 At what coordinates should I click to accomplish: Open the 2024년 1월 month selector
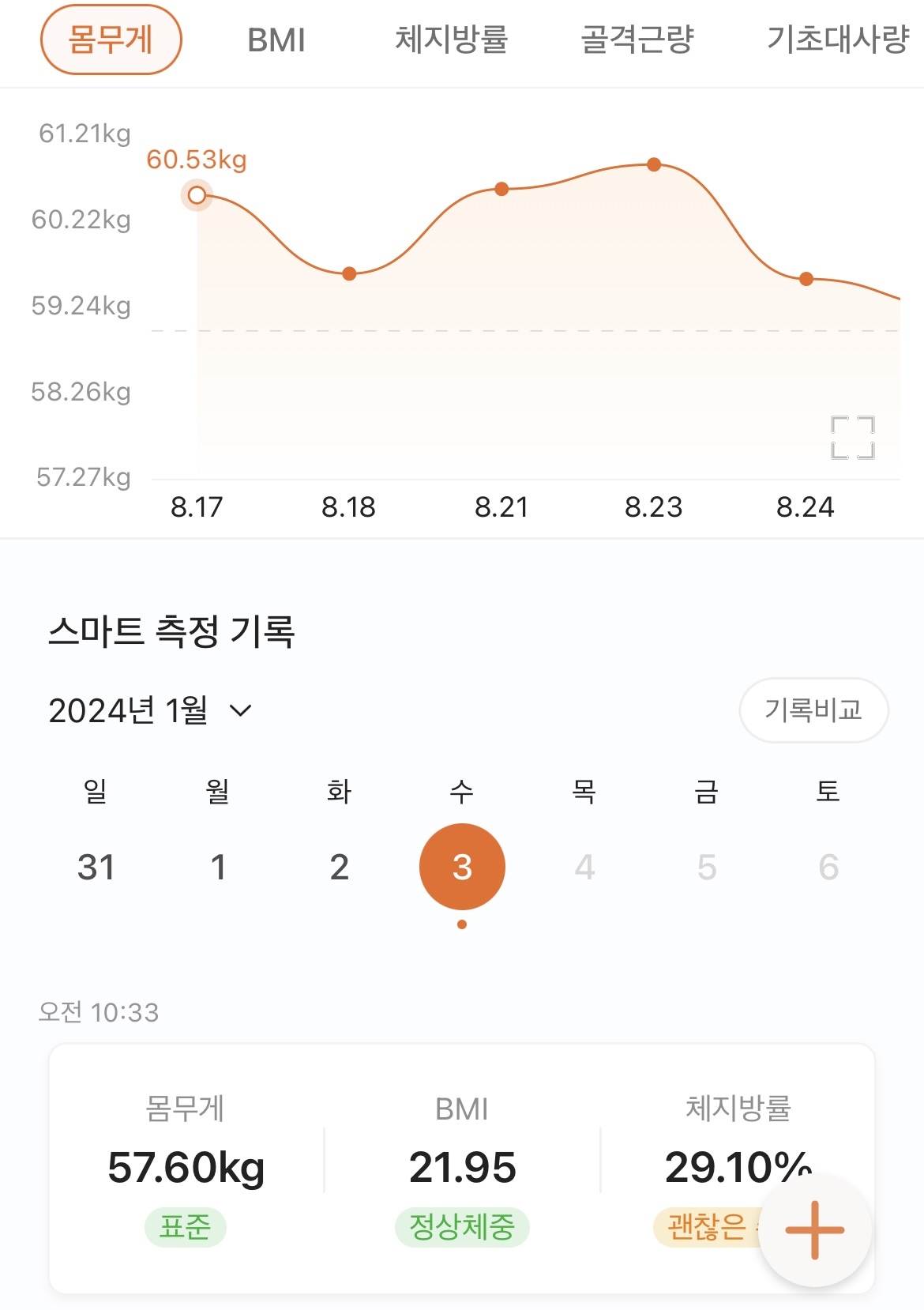pos(129,710)
